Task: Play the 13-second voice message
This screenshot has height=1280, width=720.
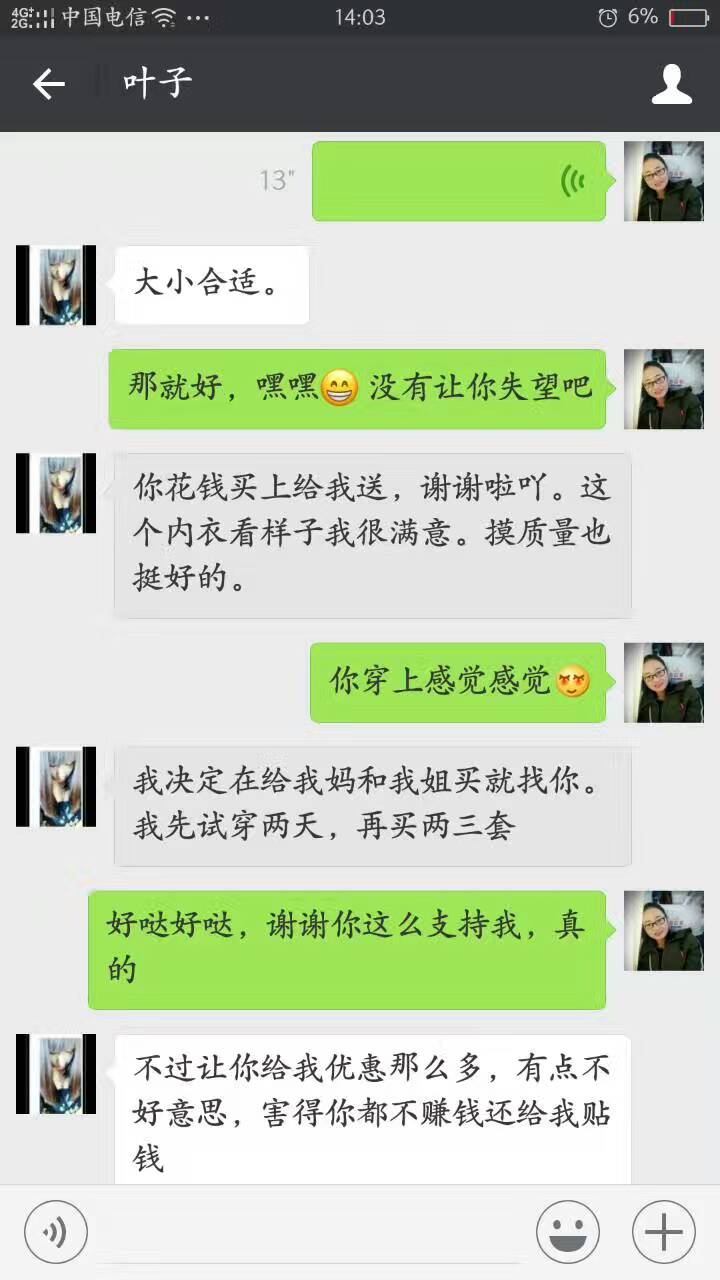Action: pyautogui.click(x=459, y=181)
